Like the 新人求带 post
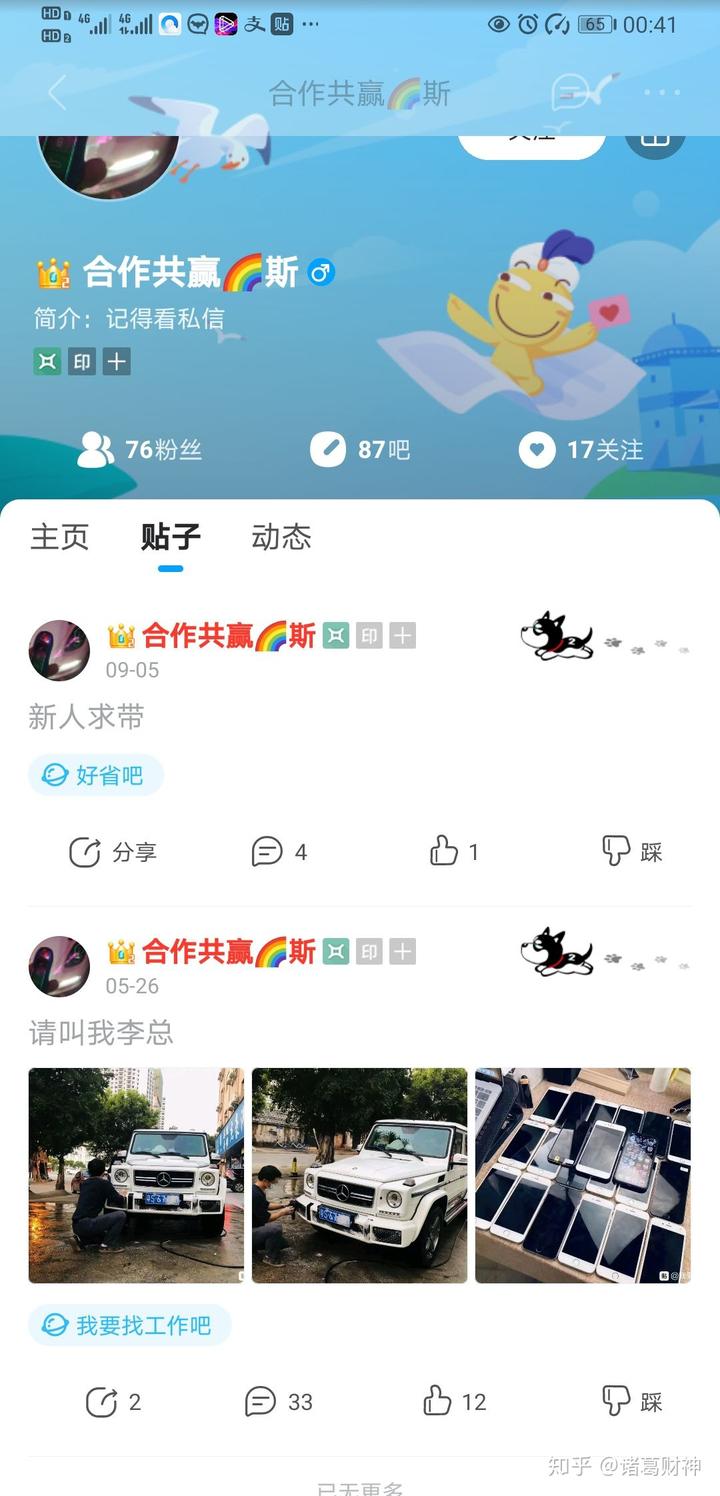Image resolution: width=720 pixels, height=1496 pixels. pos(454,852)
